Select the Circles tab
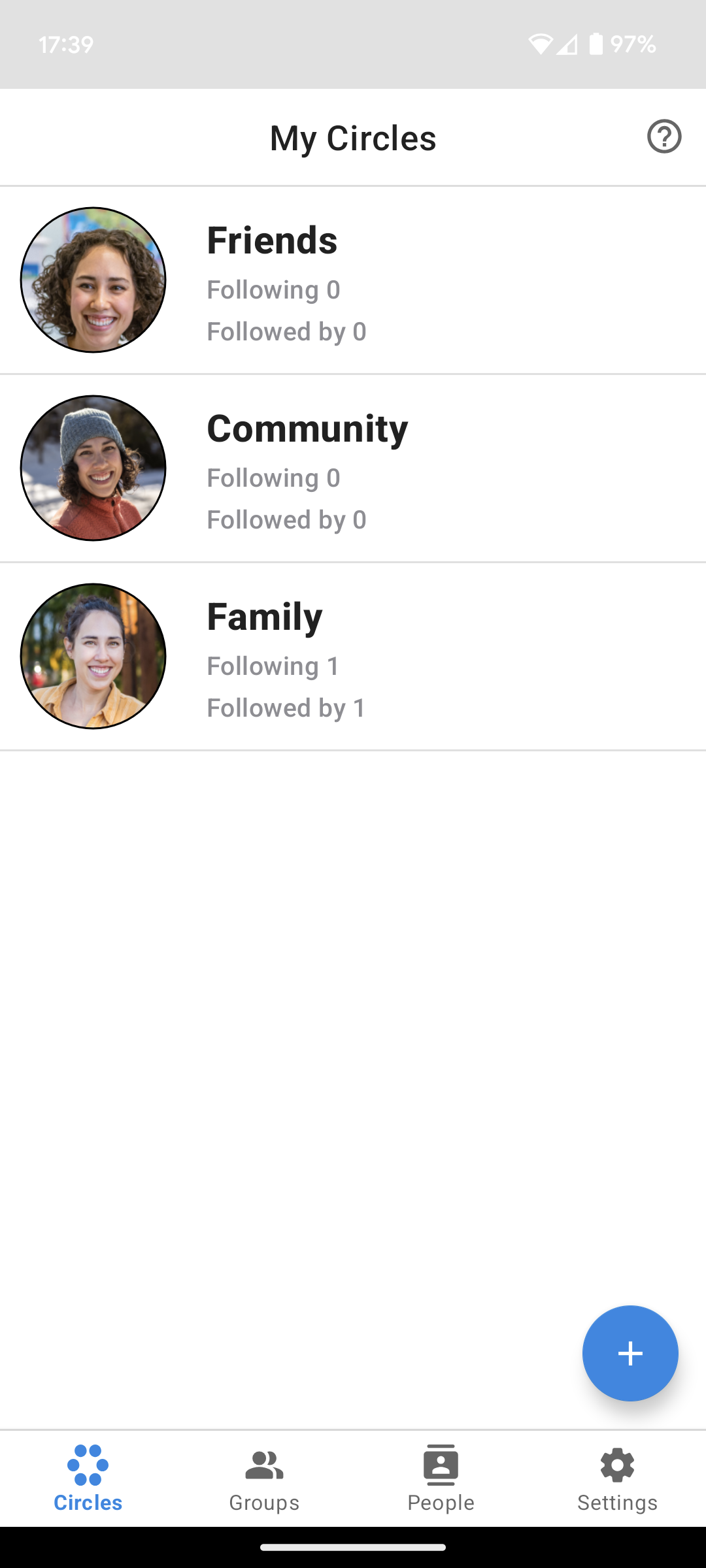Screen dimensions: 706x1568 click(88, 1479)
